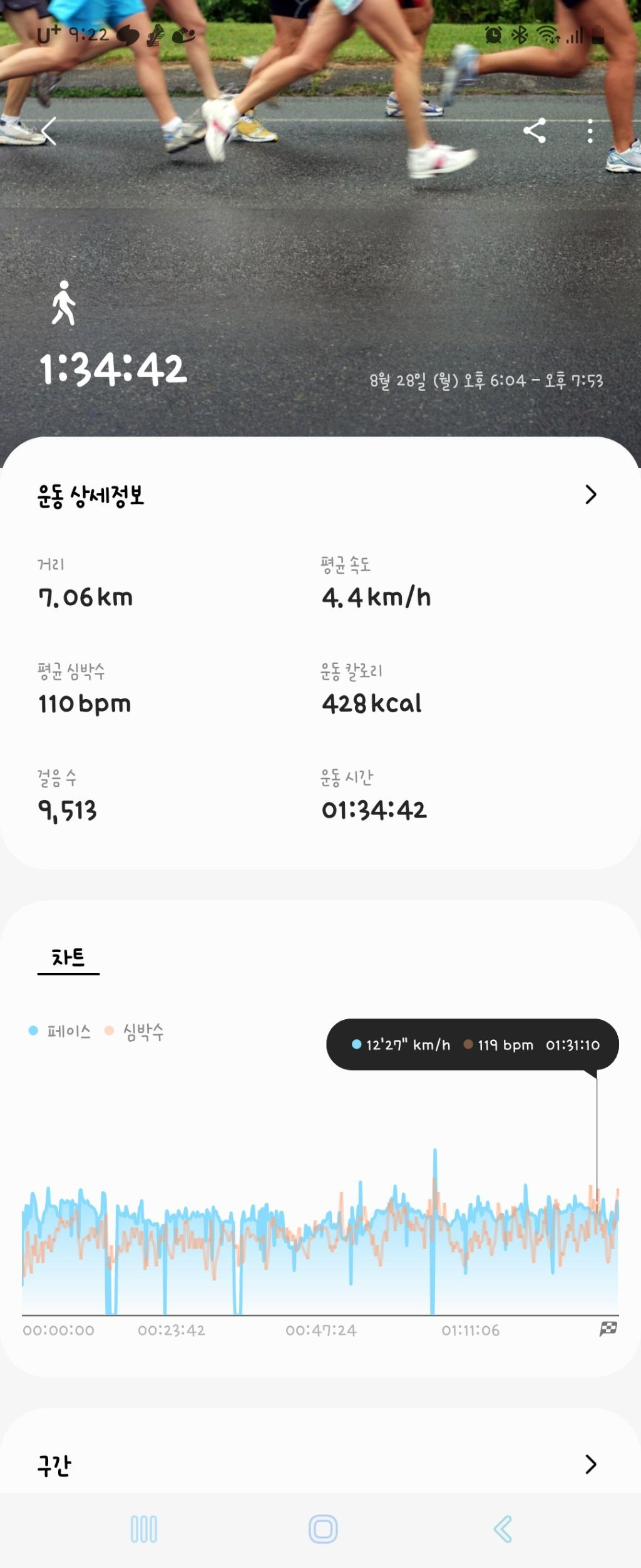This screenshot has height=1568, width=641.
Task: Open recent apps from navigation bar
Action: click(x=144, y=1529)
